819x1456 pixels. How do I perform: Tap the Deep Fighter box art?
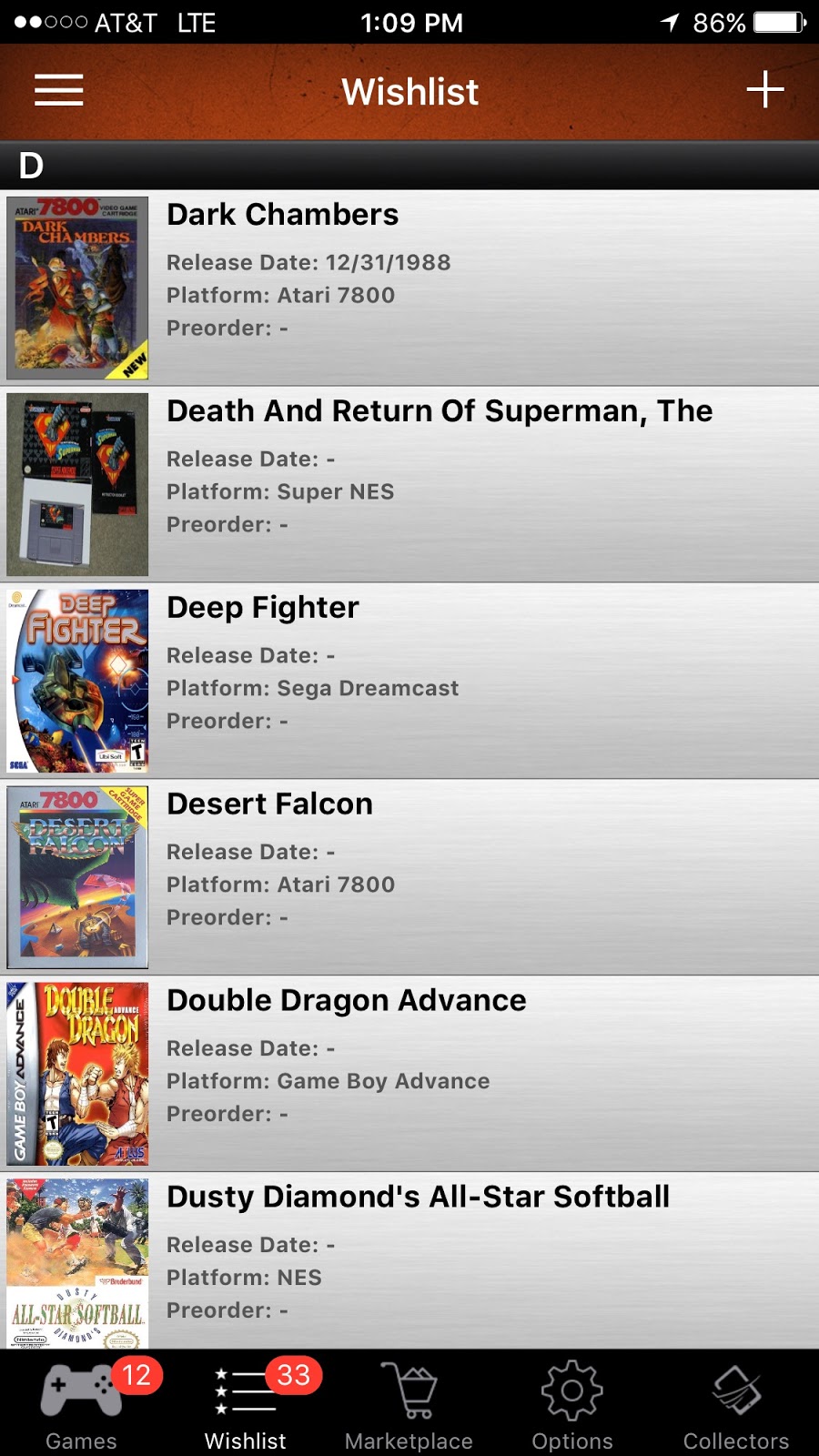coord(77,678)
